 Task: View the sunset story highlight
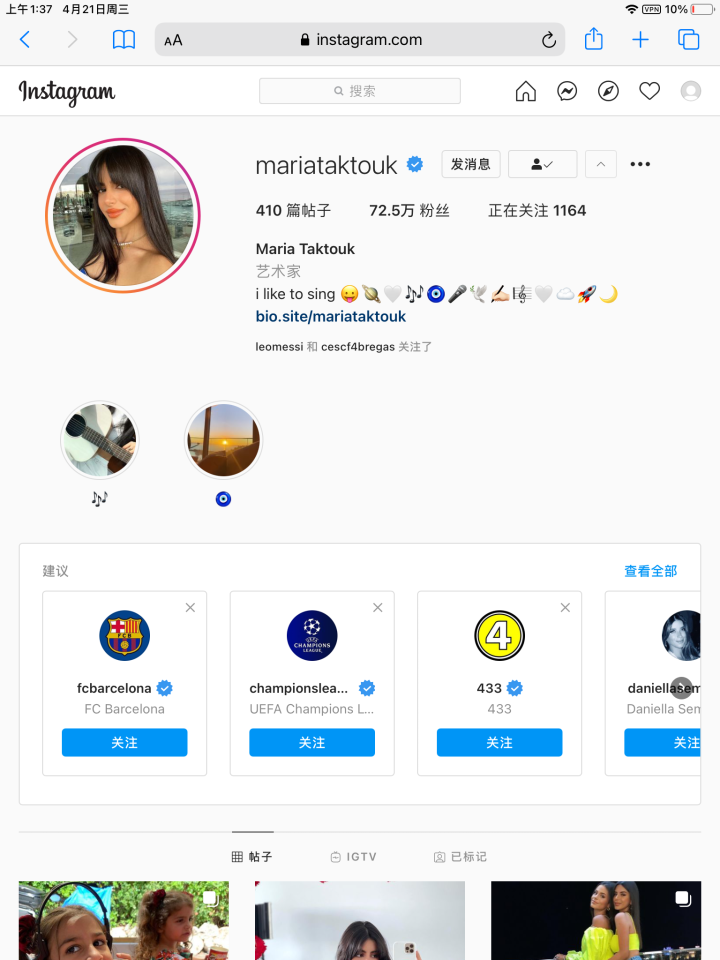pyautogui.click(x=223, y=441)
